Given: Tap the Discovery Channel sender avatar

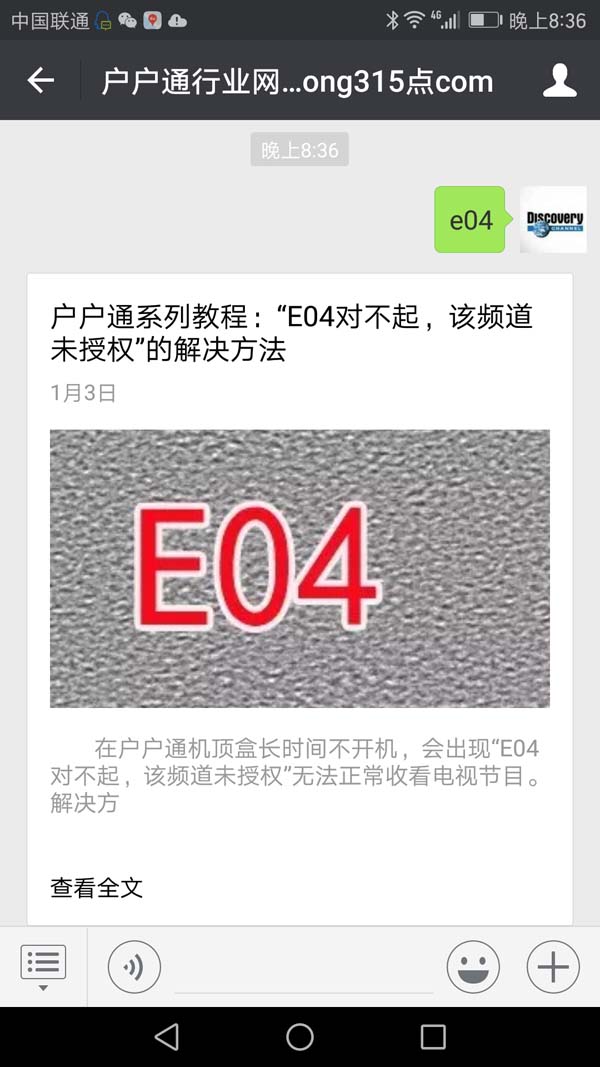Looking at the screenshot, I should pos(553,220).
